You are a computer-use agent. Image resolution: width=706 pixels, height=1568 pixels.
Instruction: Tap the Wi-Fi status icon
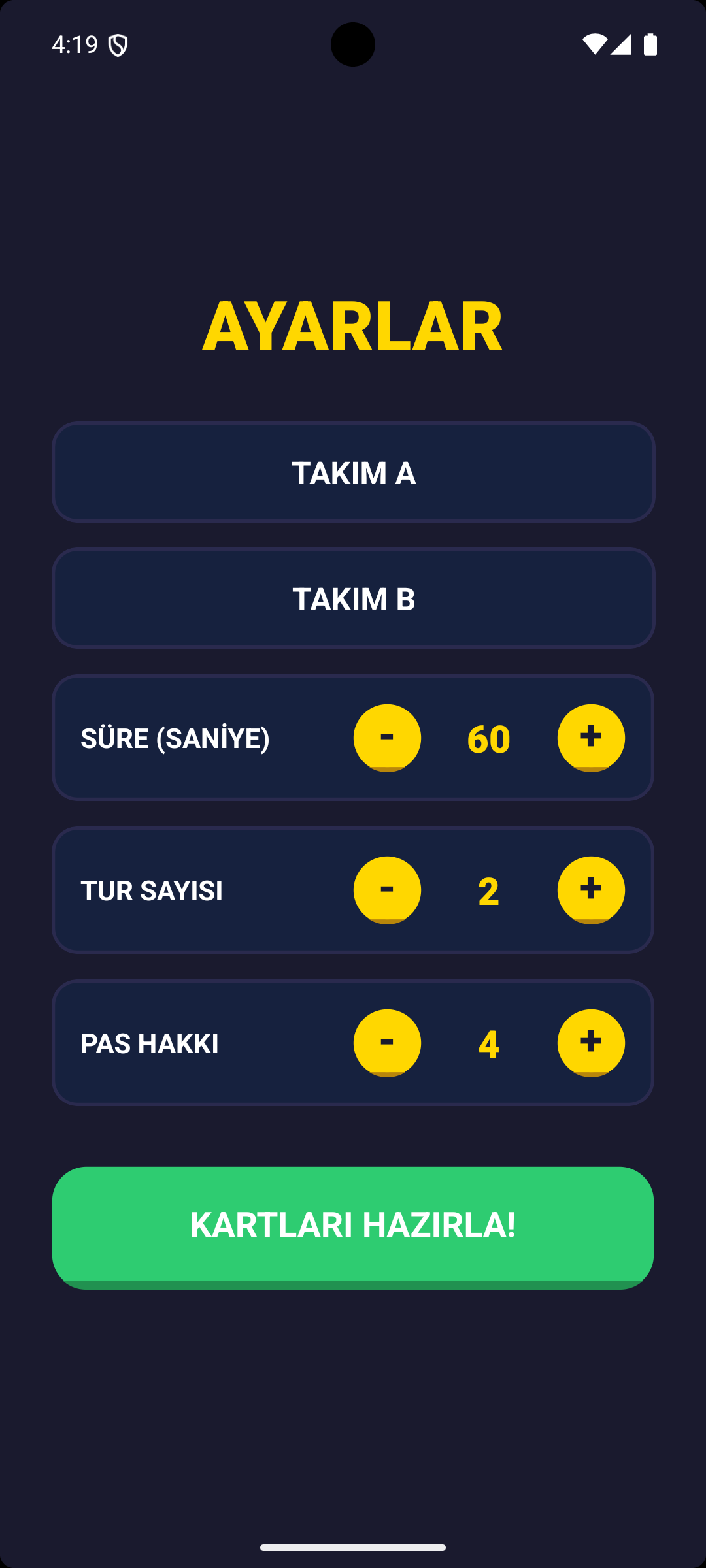tap(596, 44)
